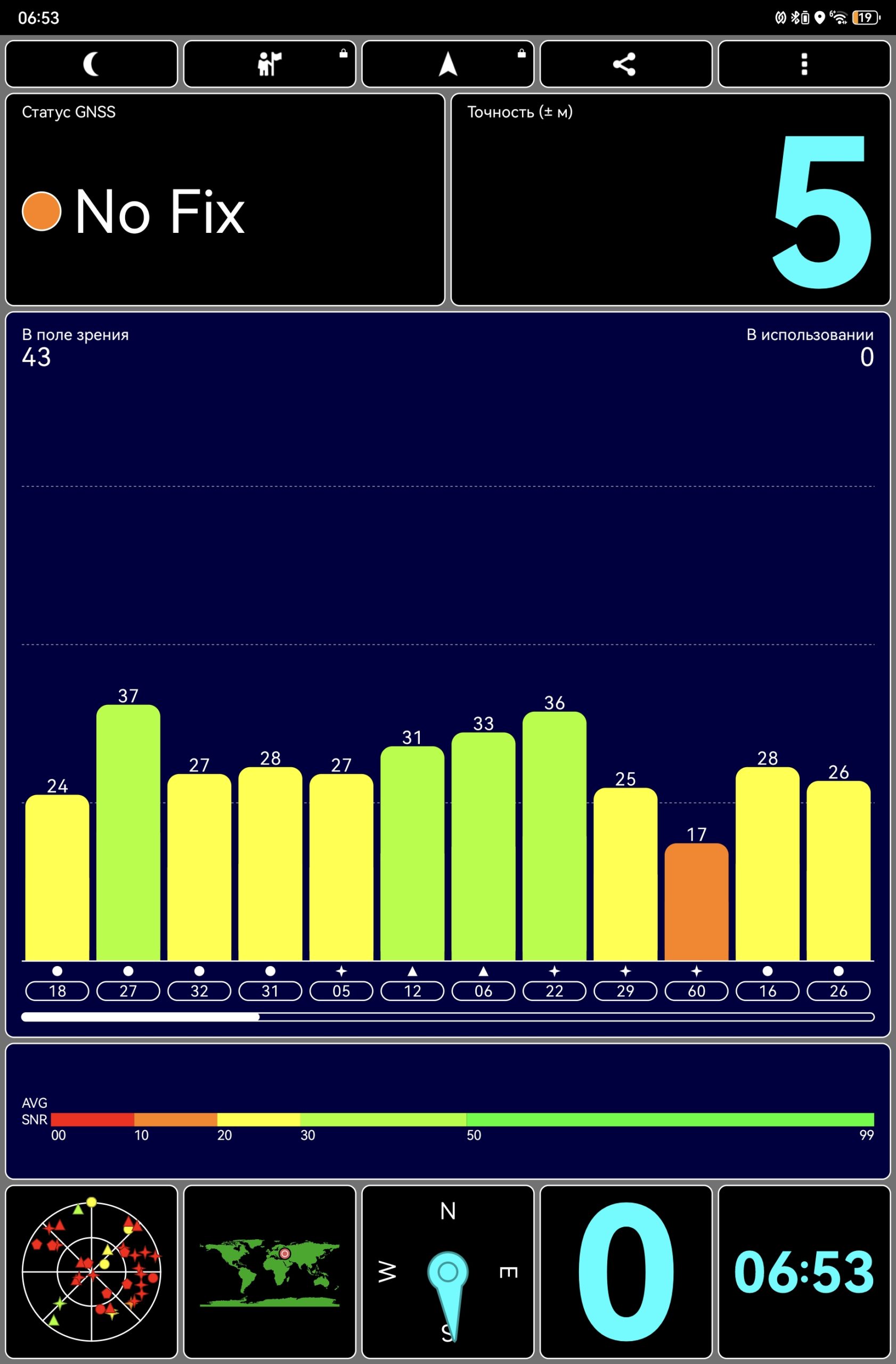Tap the AVG SNR scale panel
This screenshot has height=1364, width=896.
(x=448, y=1111)
